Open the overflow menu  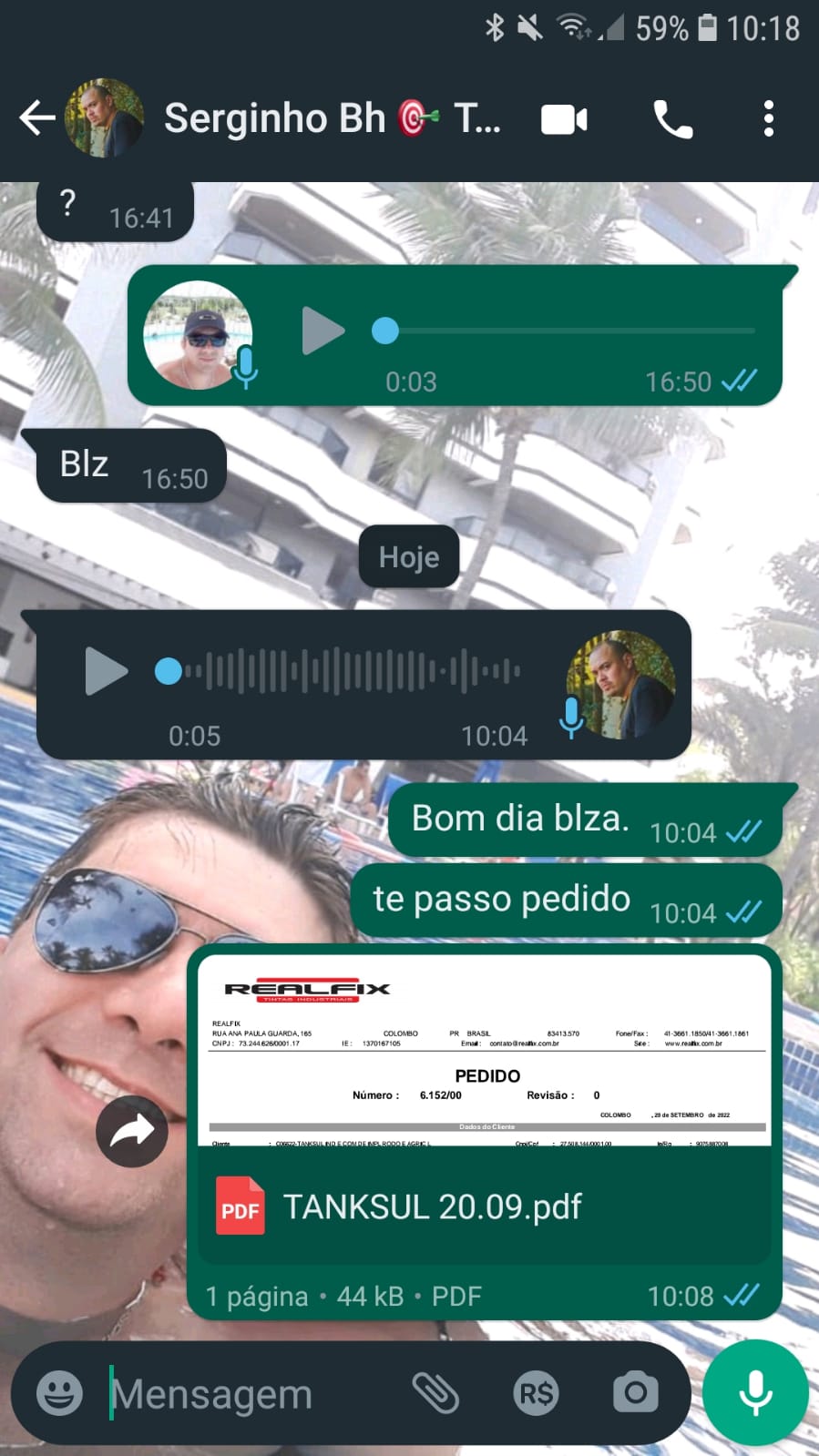[x=768, y=119]
